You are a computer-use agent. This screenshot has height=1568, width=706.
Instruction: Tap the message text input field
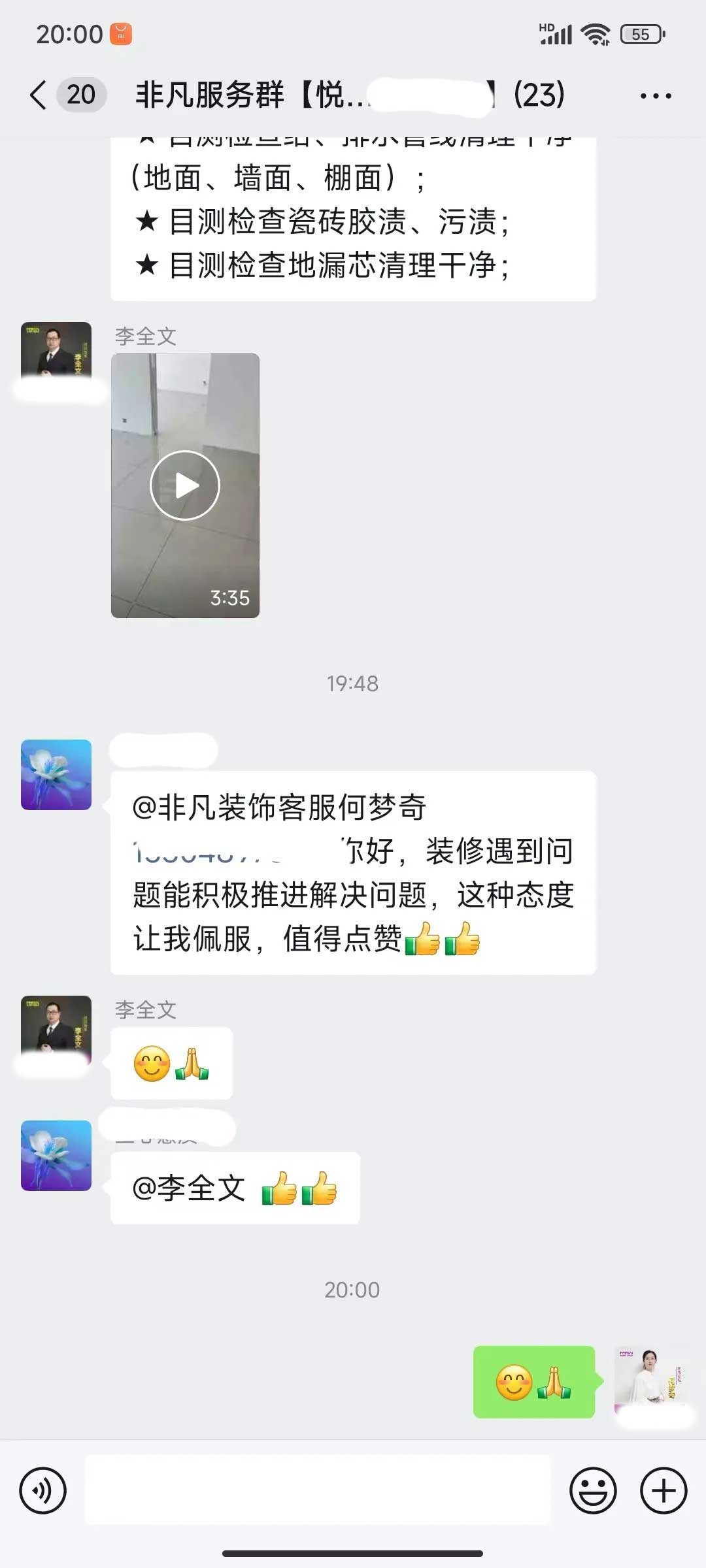(x=318, y=1491)
